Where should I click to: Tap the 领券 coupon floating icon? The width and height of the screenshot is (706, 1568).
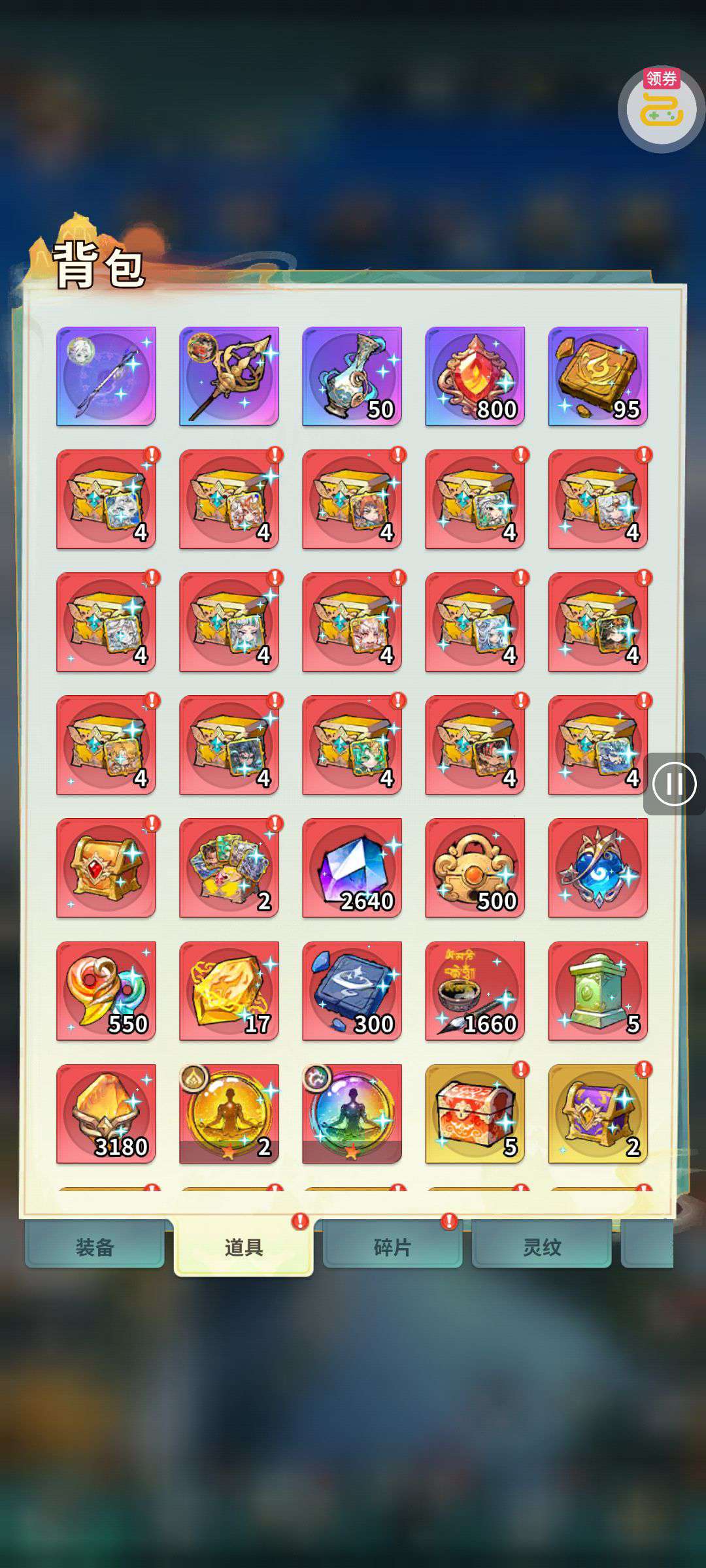tap(661, 109)
